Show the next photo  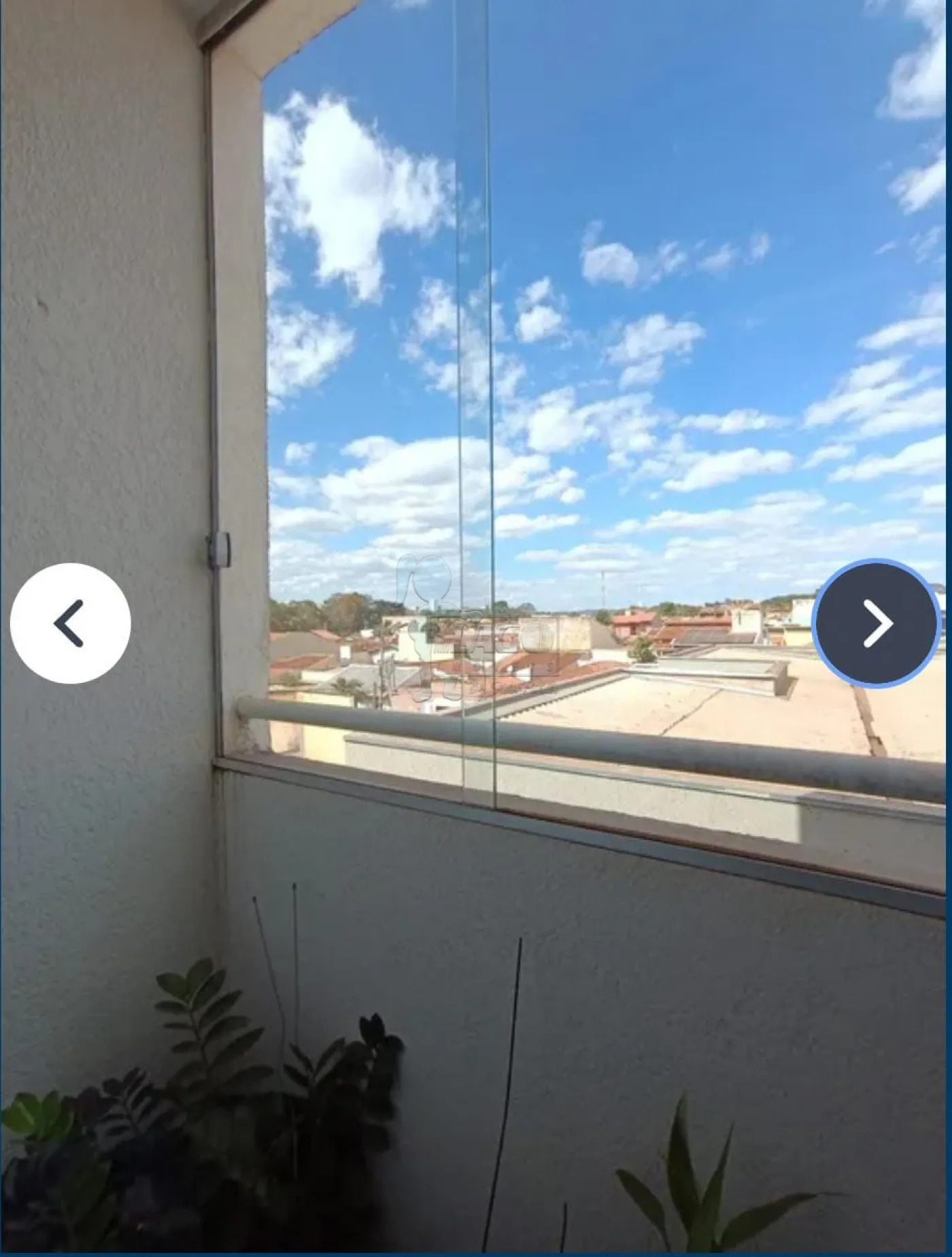pos(877,623)
